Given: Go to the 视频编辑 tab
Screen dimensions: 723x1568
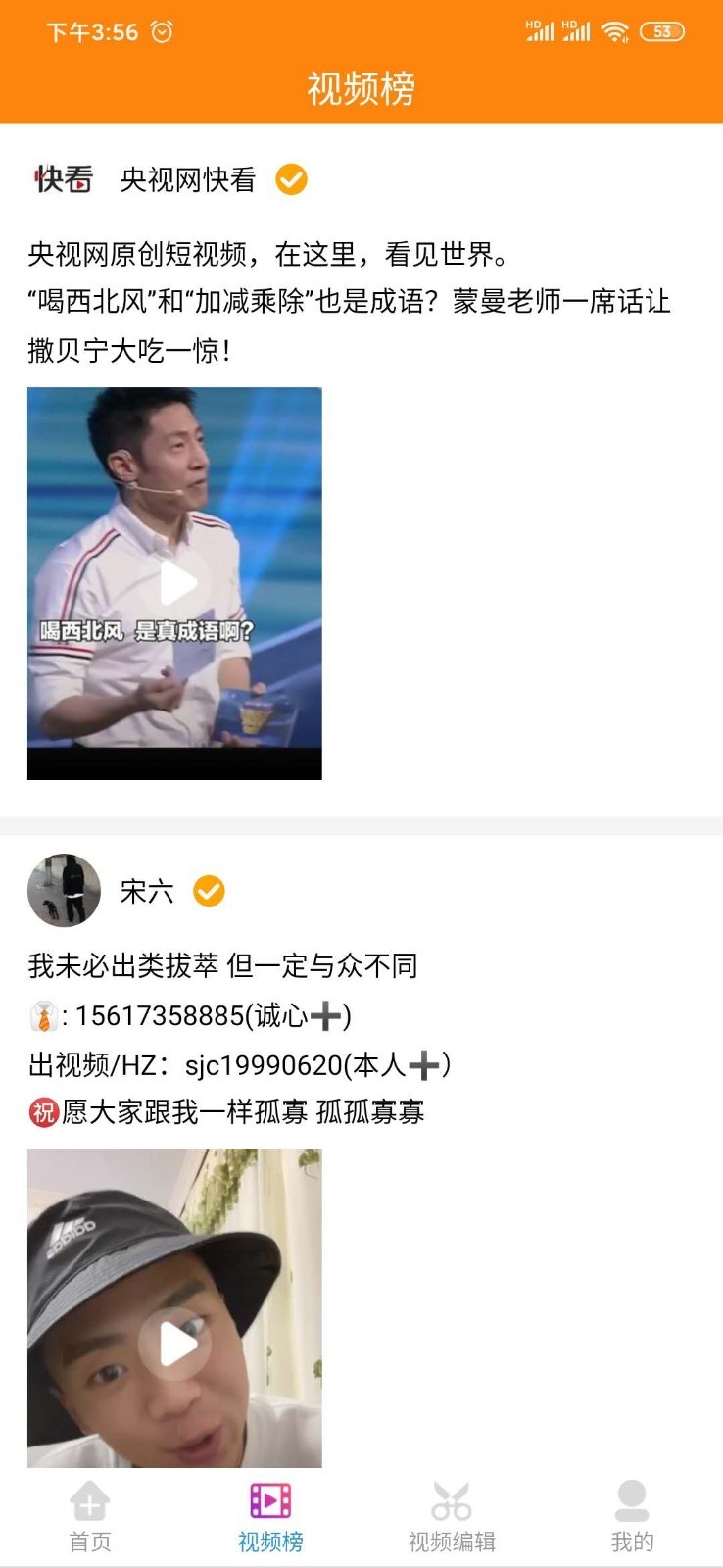Looking at the screenshot, I should [x=452, y=1517].
